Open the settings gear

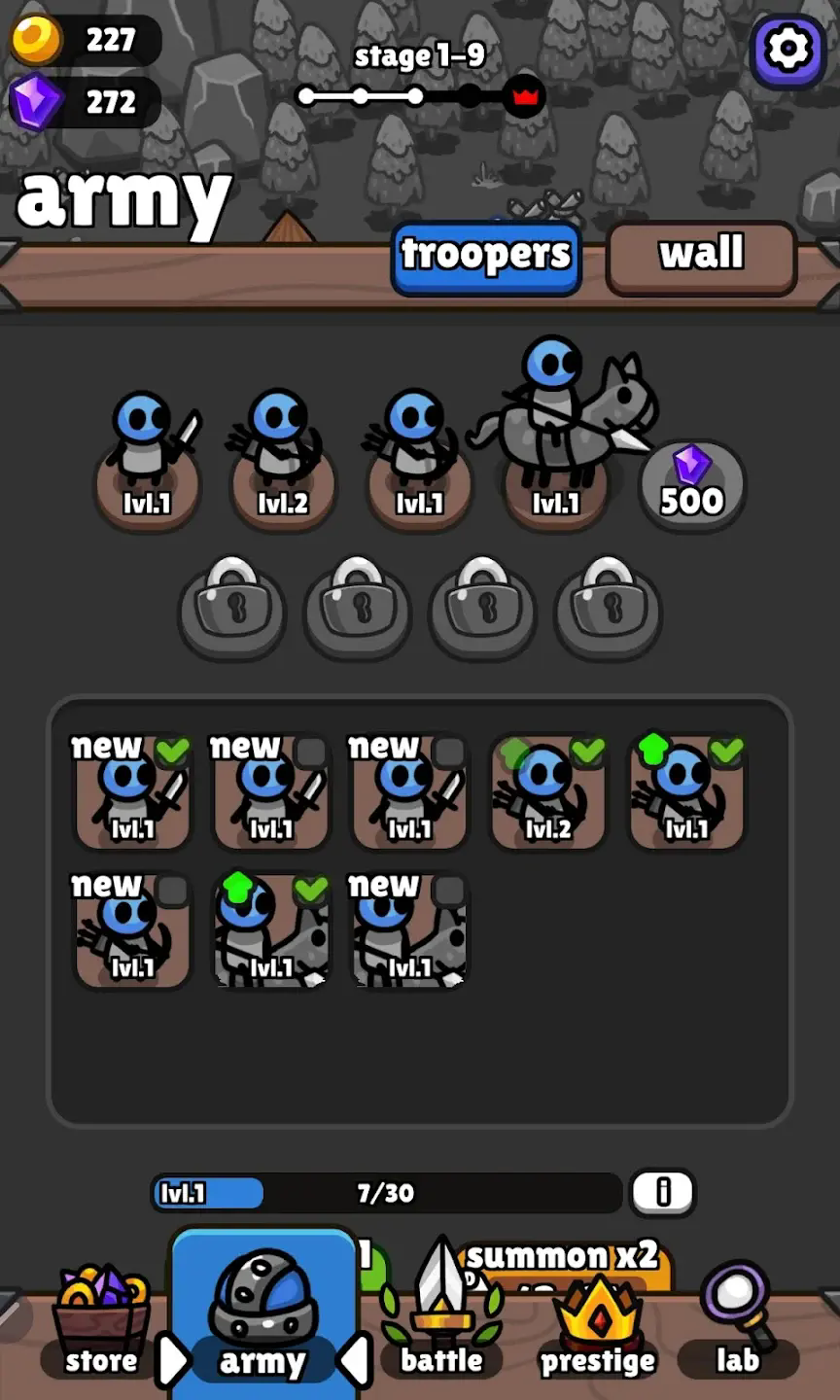pos(787,49)
